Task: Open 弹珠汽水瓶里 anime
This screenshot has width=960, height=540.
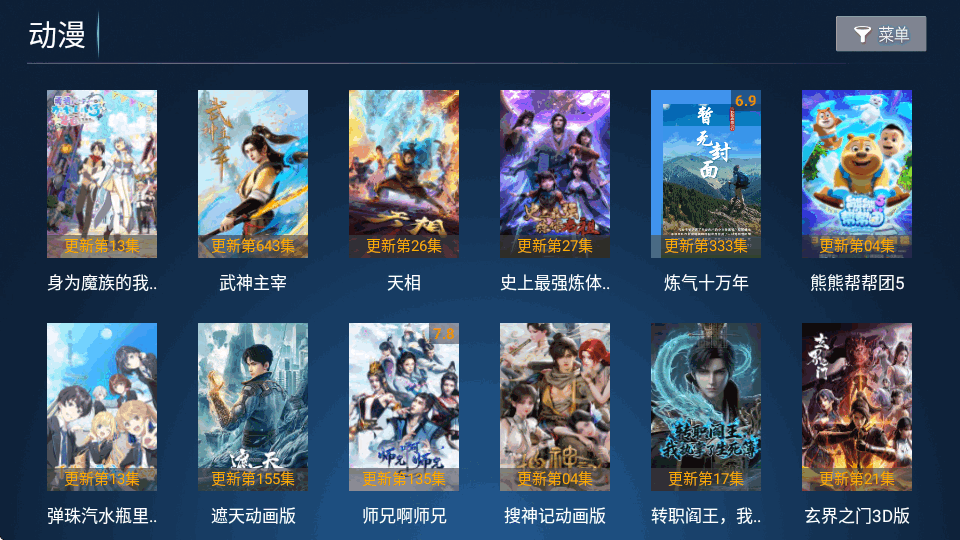Action: [102, 407]
